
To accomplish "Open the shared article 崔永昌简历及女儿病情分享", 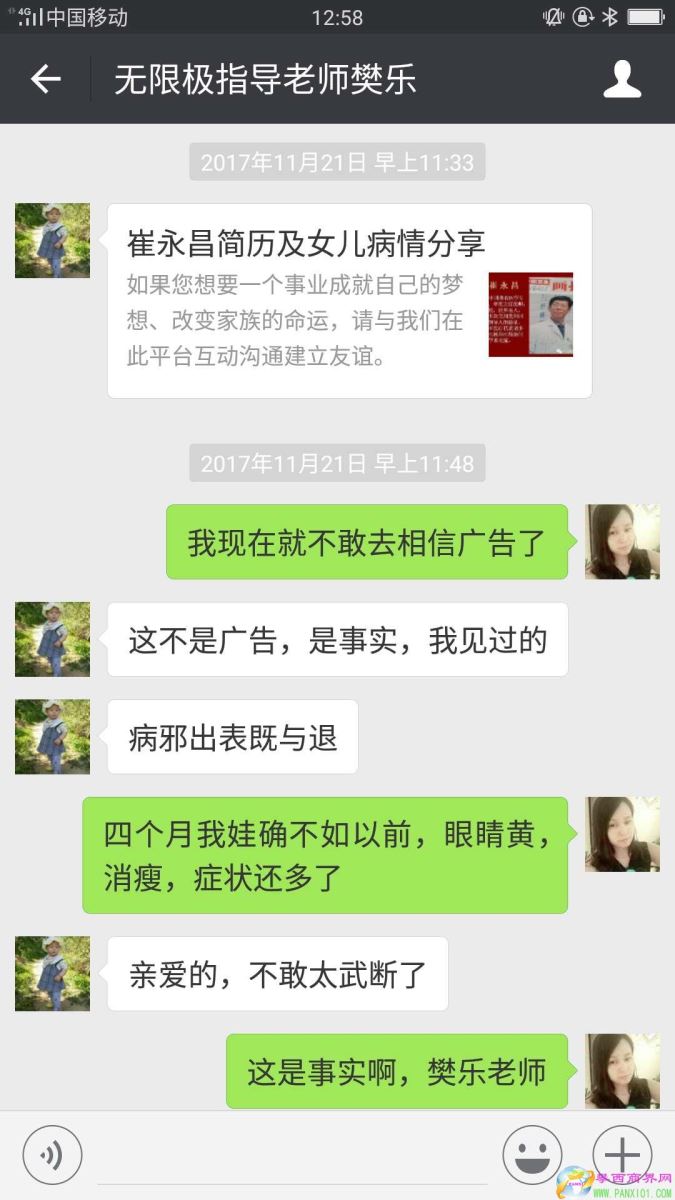I will pyautogui.click(x=349, y=300).
